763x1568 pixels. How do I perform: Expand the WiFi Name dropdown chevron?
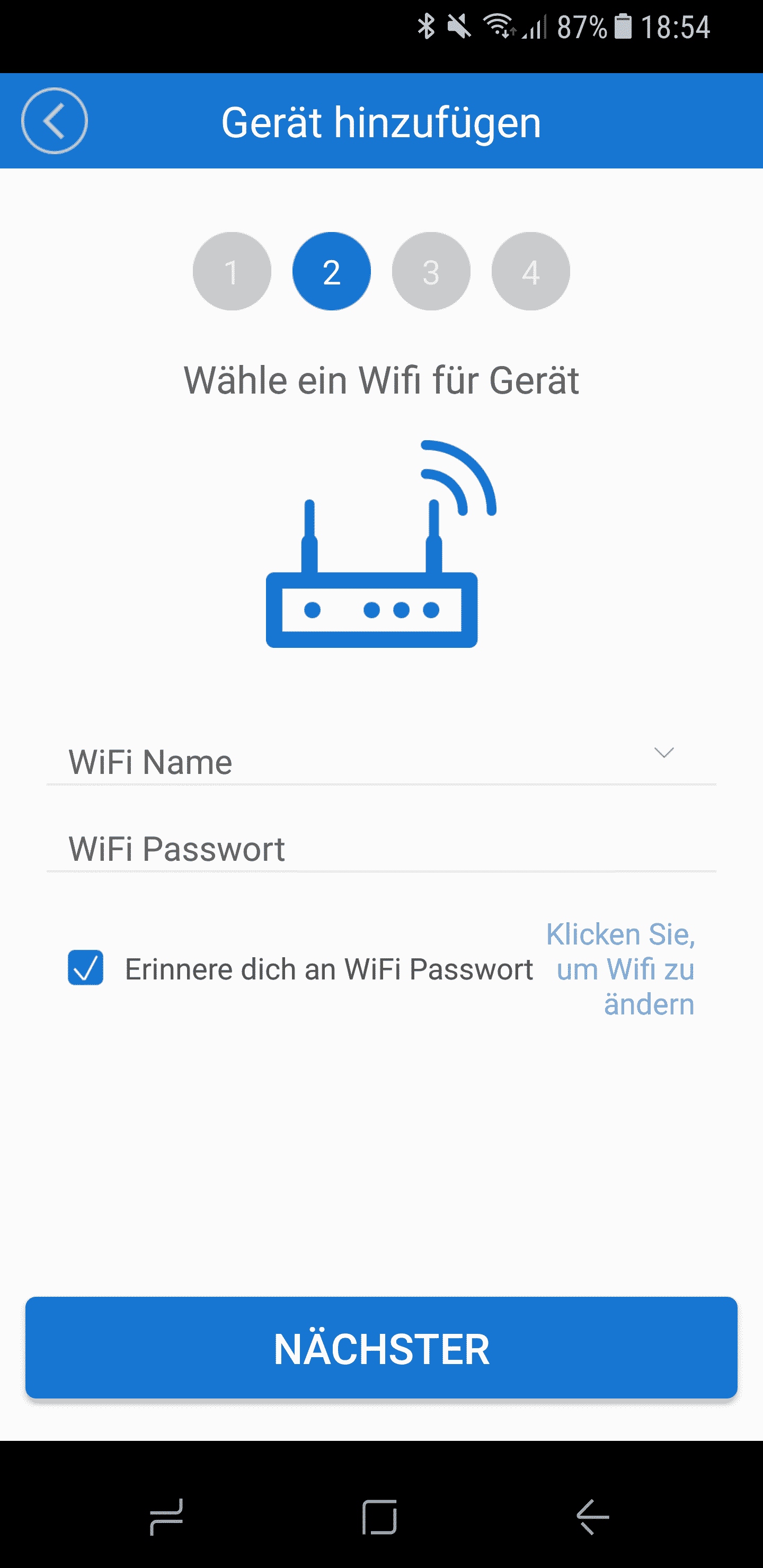point(663,753)
